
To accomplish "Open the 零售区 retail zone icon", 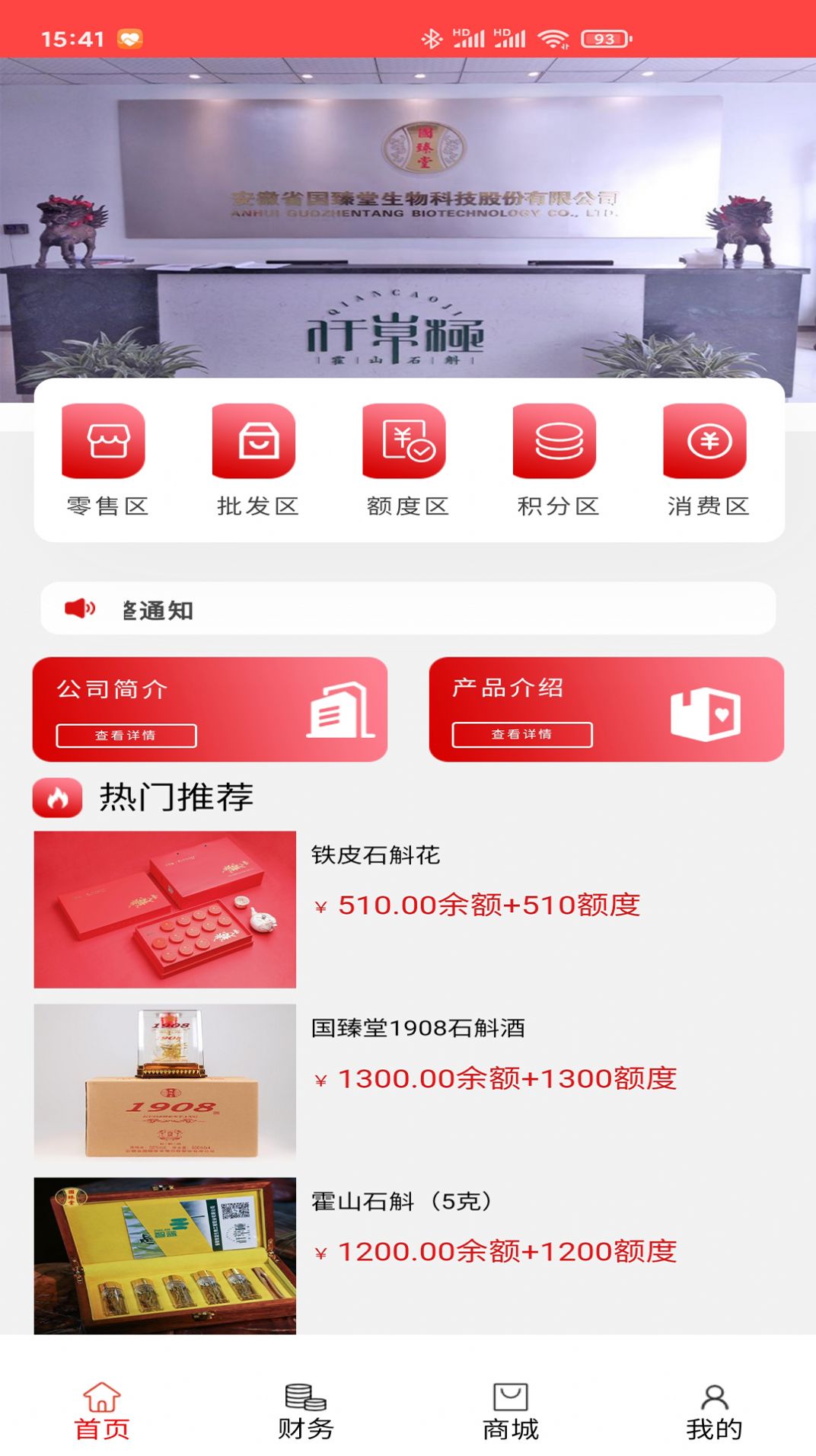I will [104, 444].
